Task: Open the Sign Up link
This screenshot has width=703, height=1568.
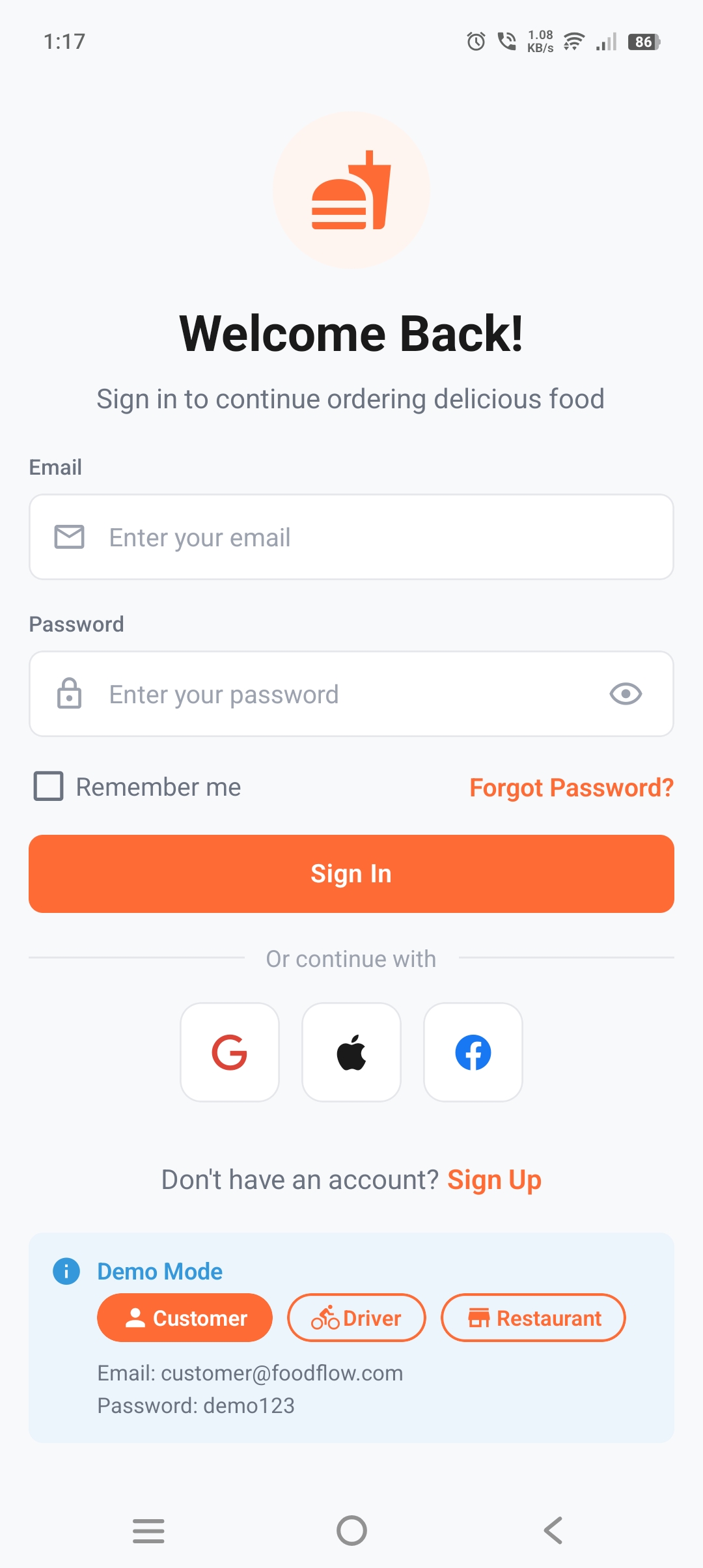Action: [x=494, y=1180]
